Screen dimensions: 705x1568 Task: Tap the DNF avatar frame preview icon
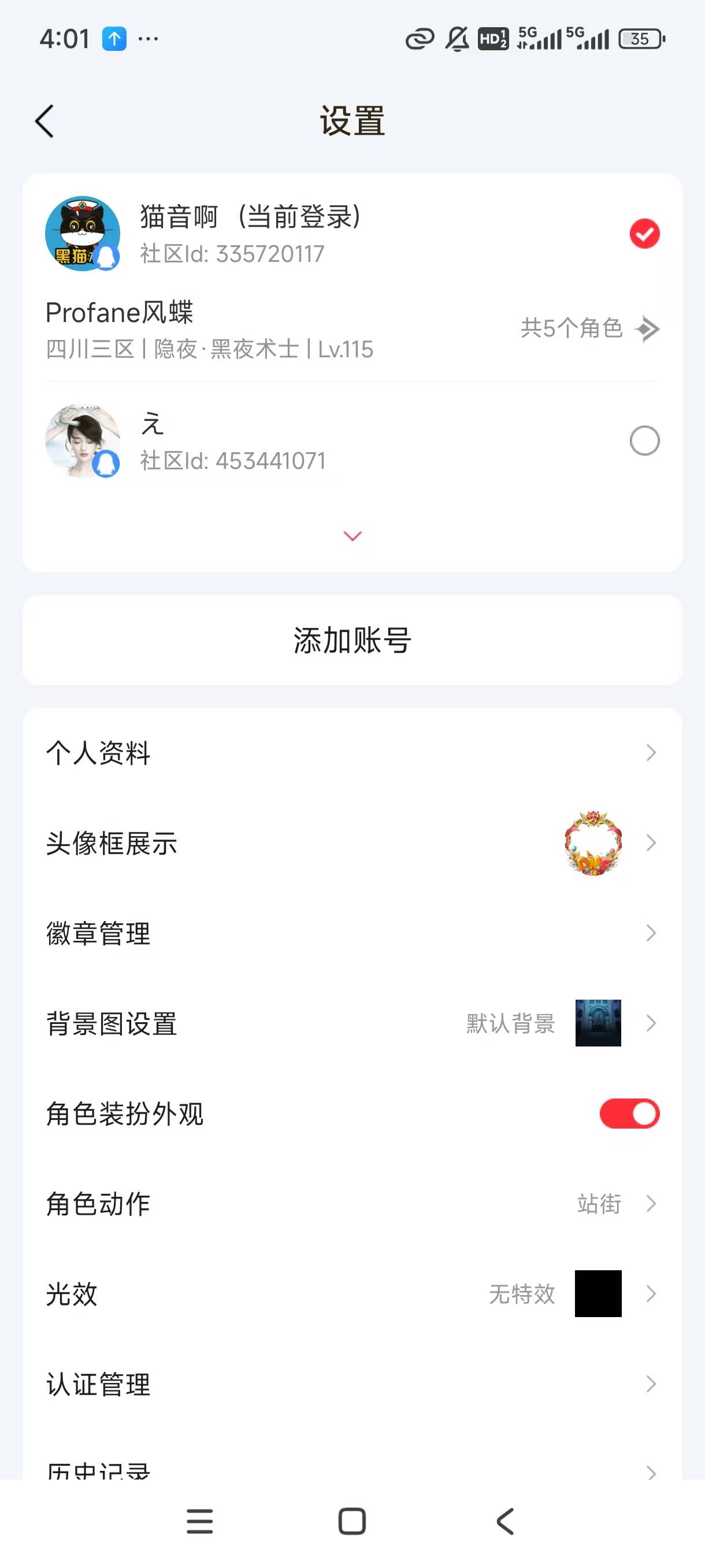tap(595, 843)
